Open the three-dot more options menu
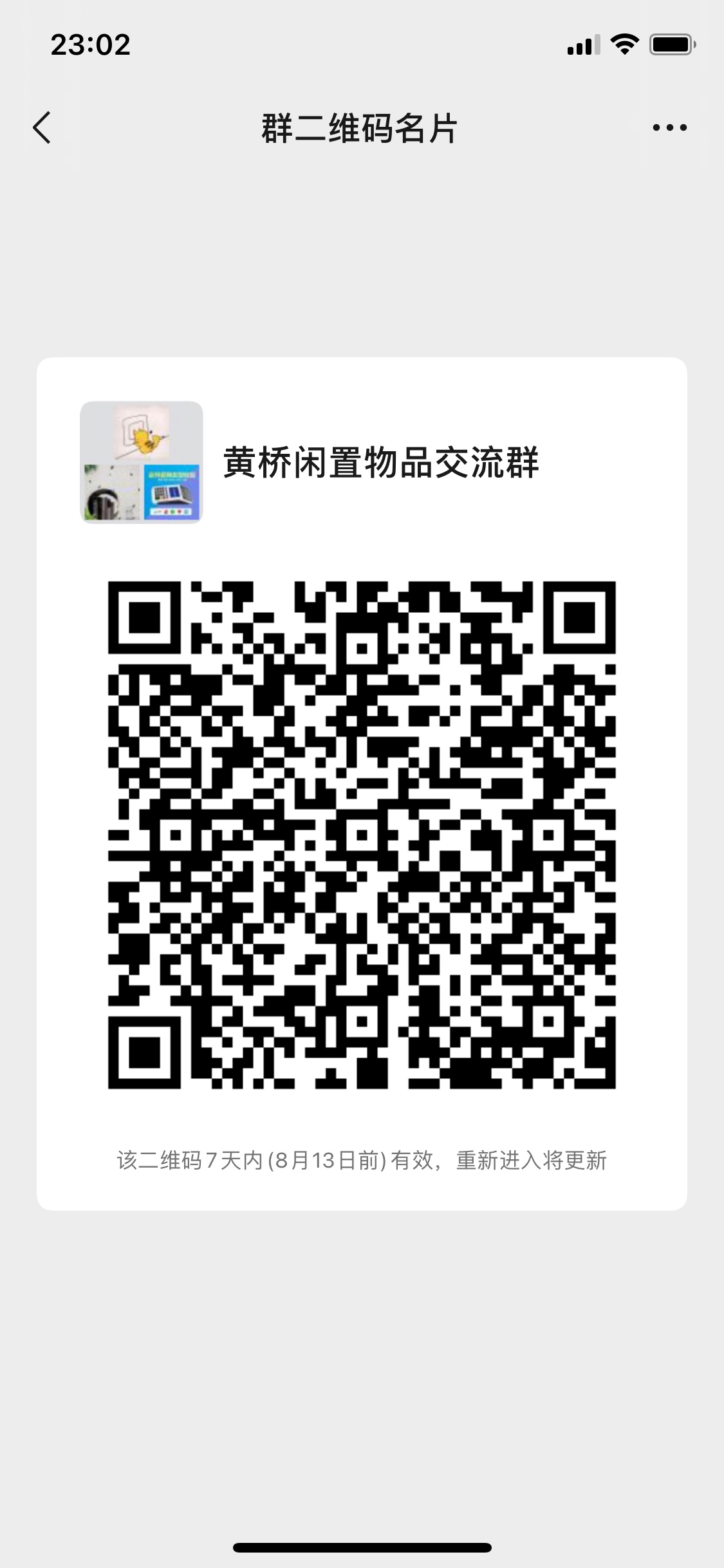 [x=669, y=127]
